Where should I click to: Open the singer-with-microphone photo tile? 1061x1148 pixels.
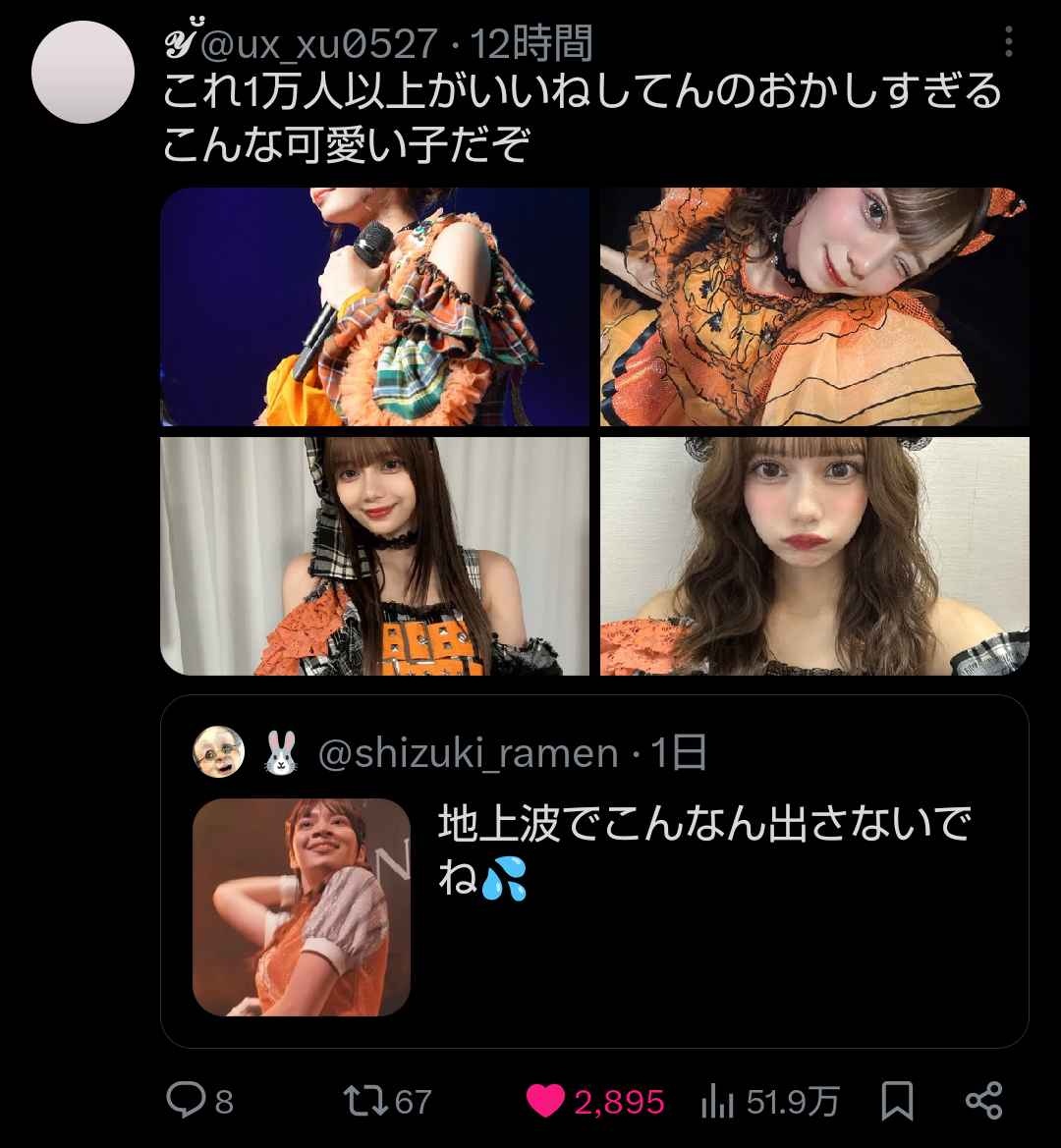(x=374, y=306)
